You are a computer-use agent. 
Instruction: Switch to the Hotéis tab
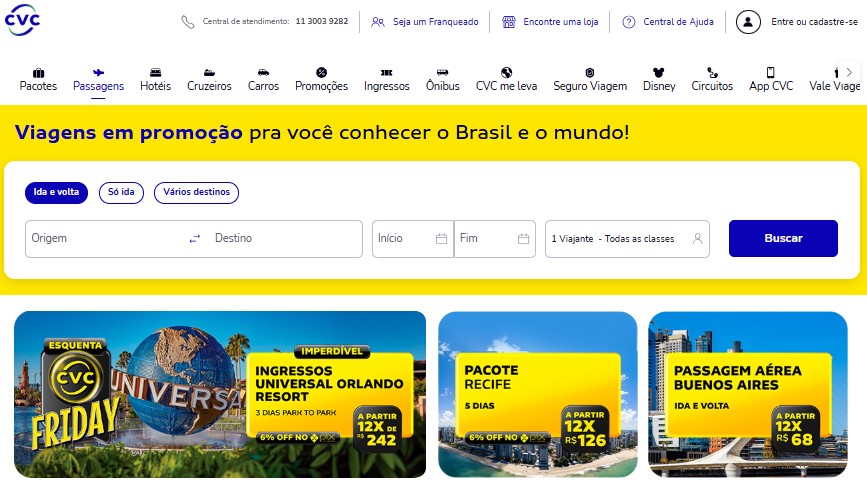pos(155,79)
